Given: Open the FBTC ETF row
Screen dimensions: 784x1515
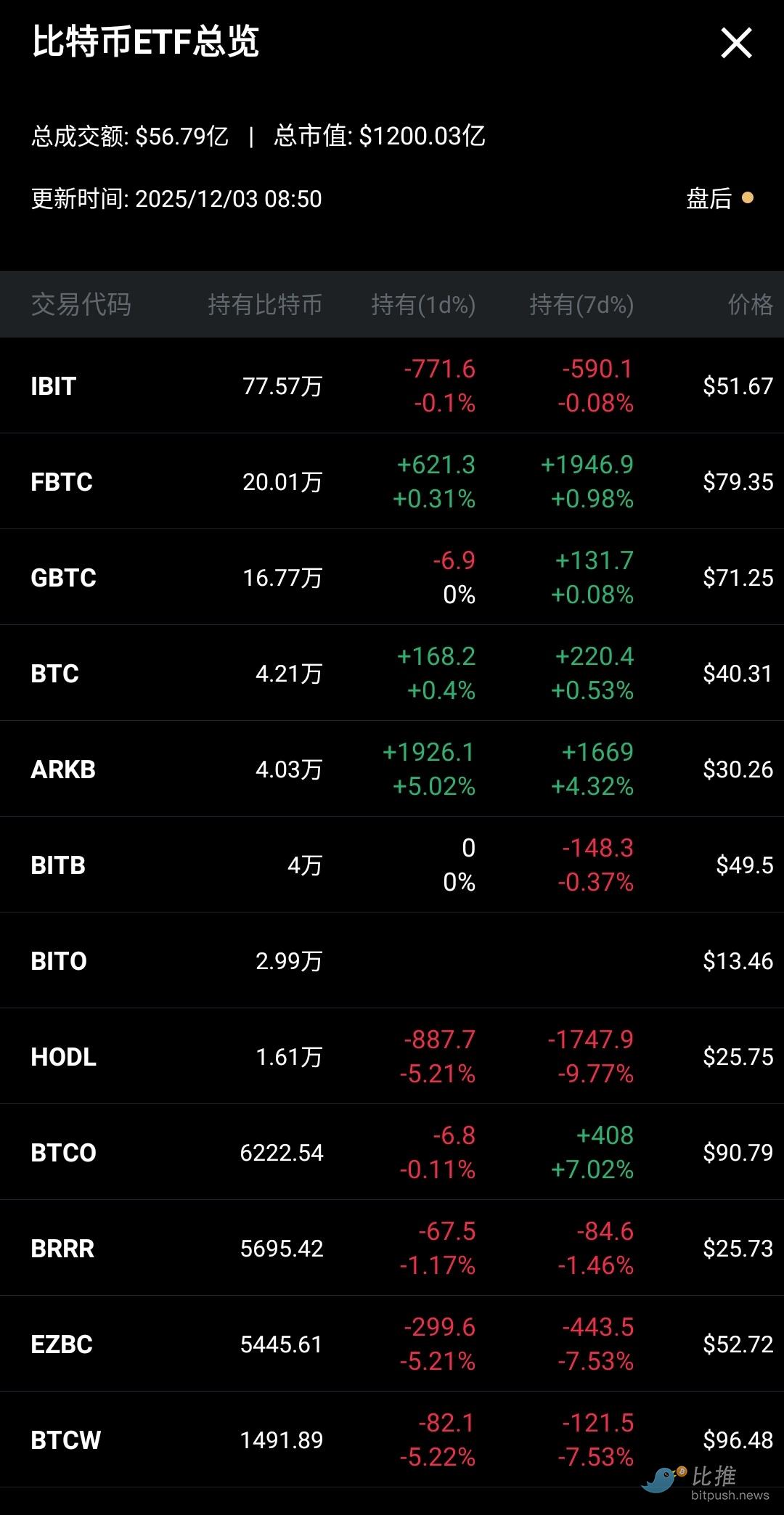Looking at the screenshot, I should click(62, 482).
